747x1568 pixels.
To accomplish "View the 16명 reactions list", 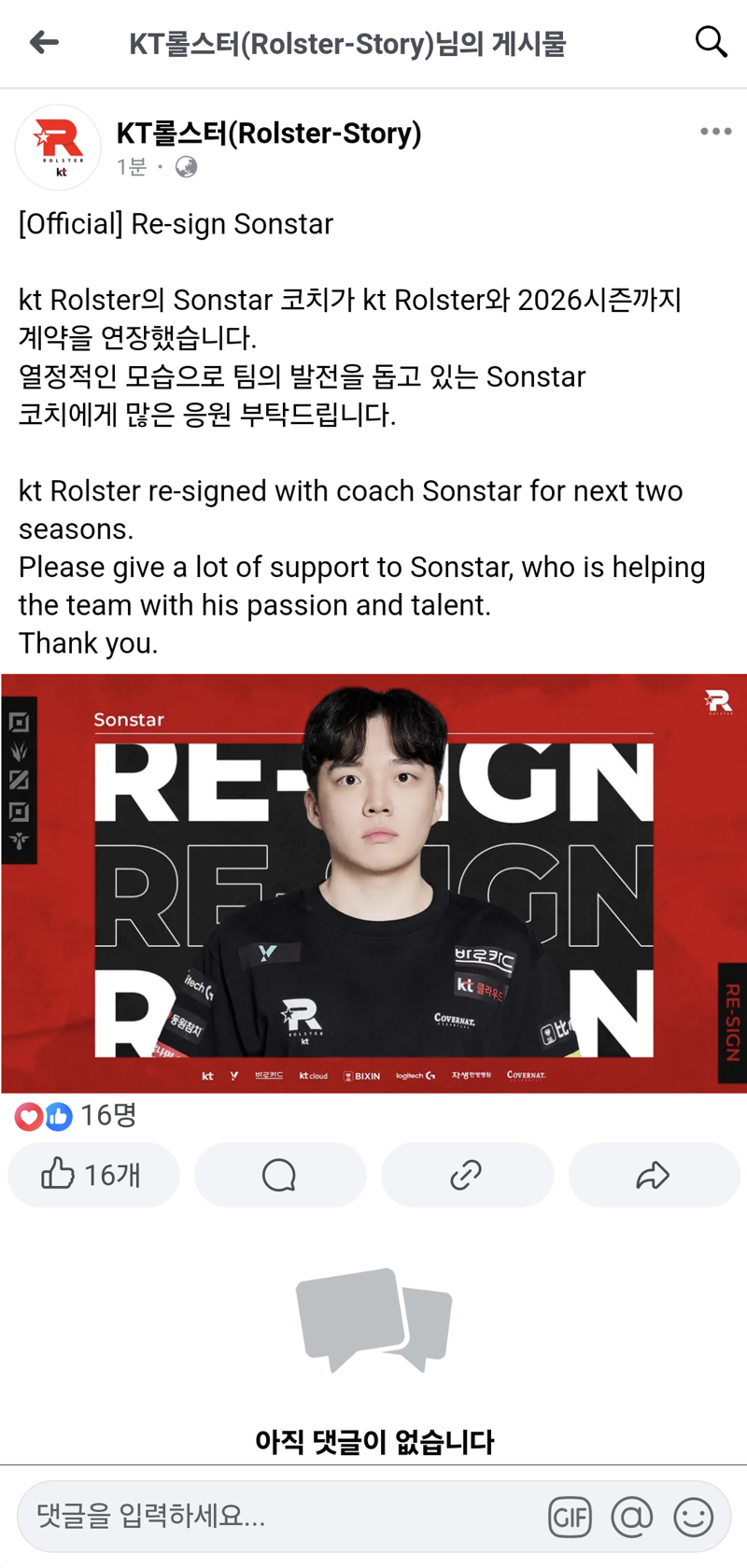I will coord(77,1115).
